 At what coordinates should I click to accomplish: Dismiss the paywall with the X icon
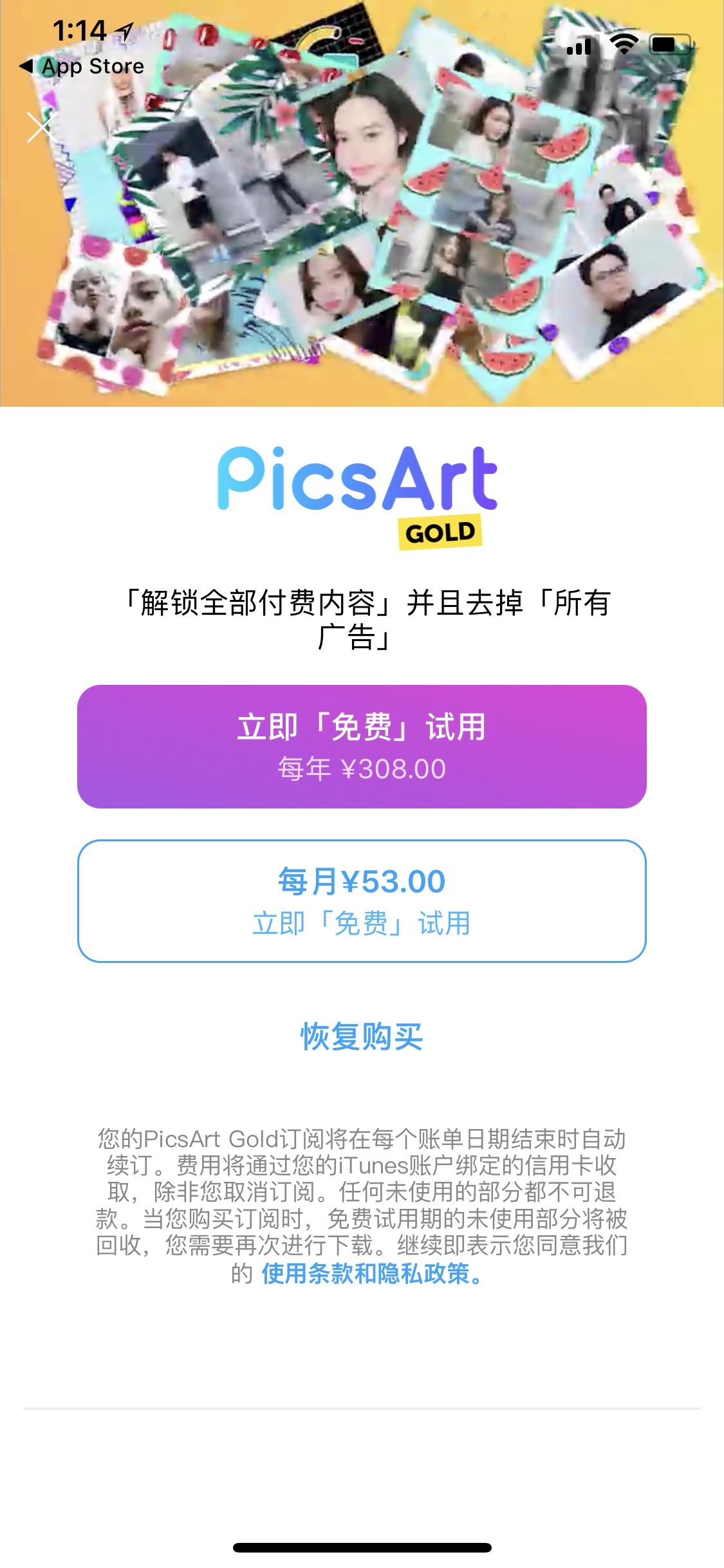point(43,129)
